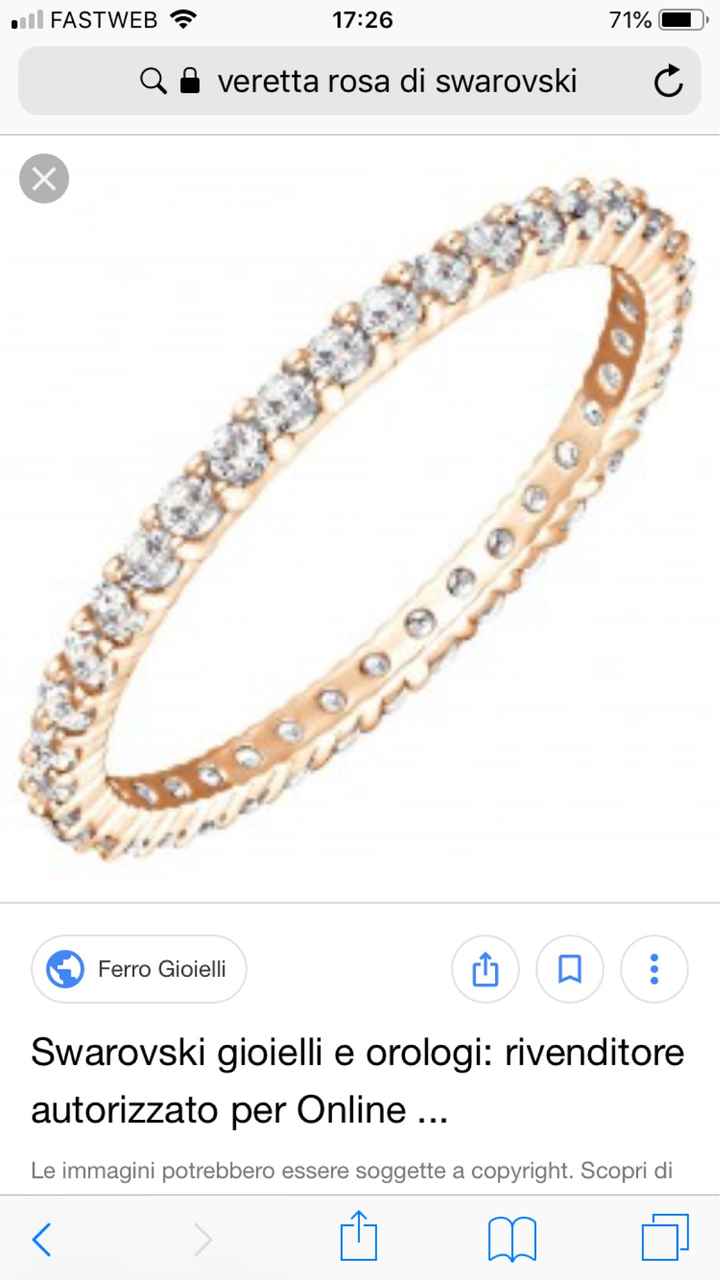The width and height of the screenshot is (720, 1280).
Task: Reload the page
Action: point(668,81)
